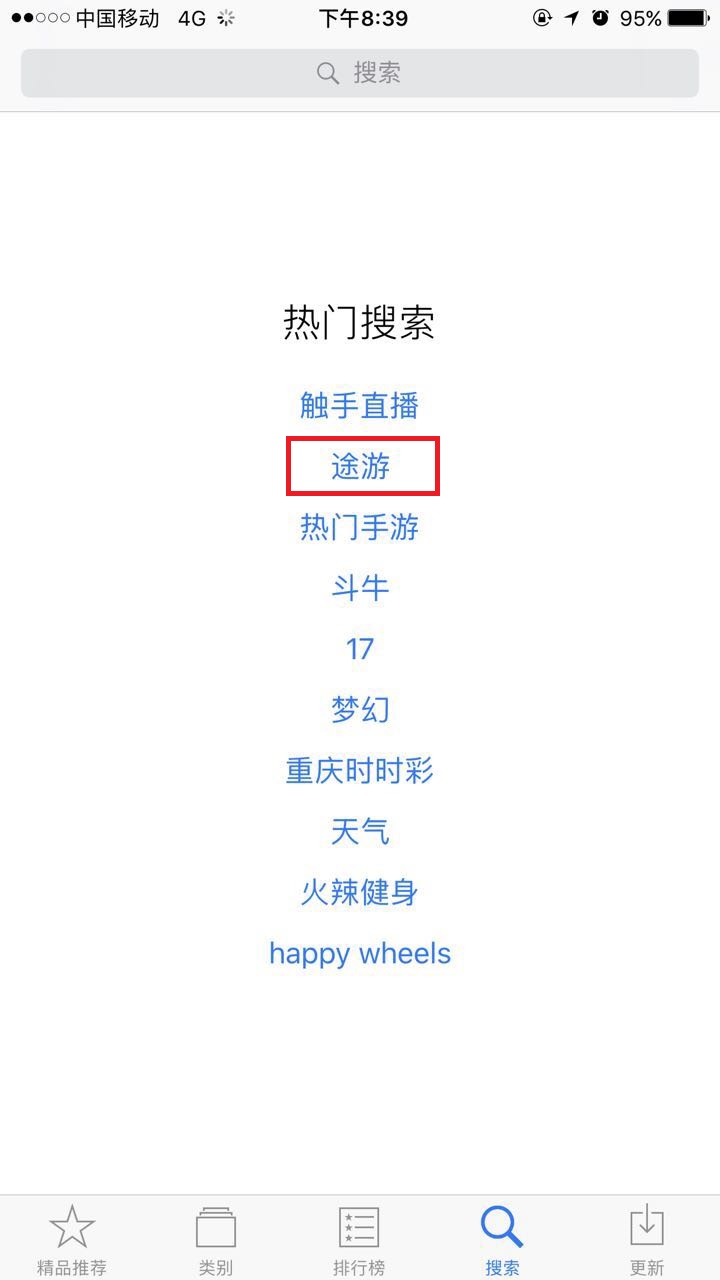Image resolution: width=720 pixels, height=1280 pixels.
Task: Look up 天气 apps
Action: click(360, 832)
